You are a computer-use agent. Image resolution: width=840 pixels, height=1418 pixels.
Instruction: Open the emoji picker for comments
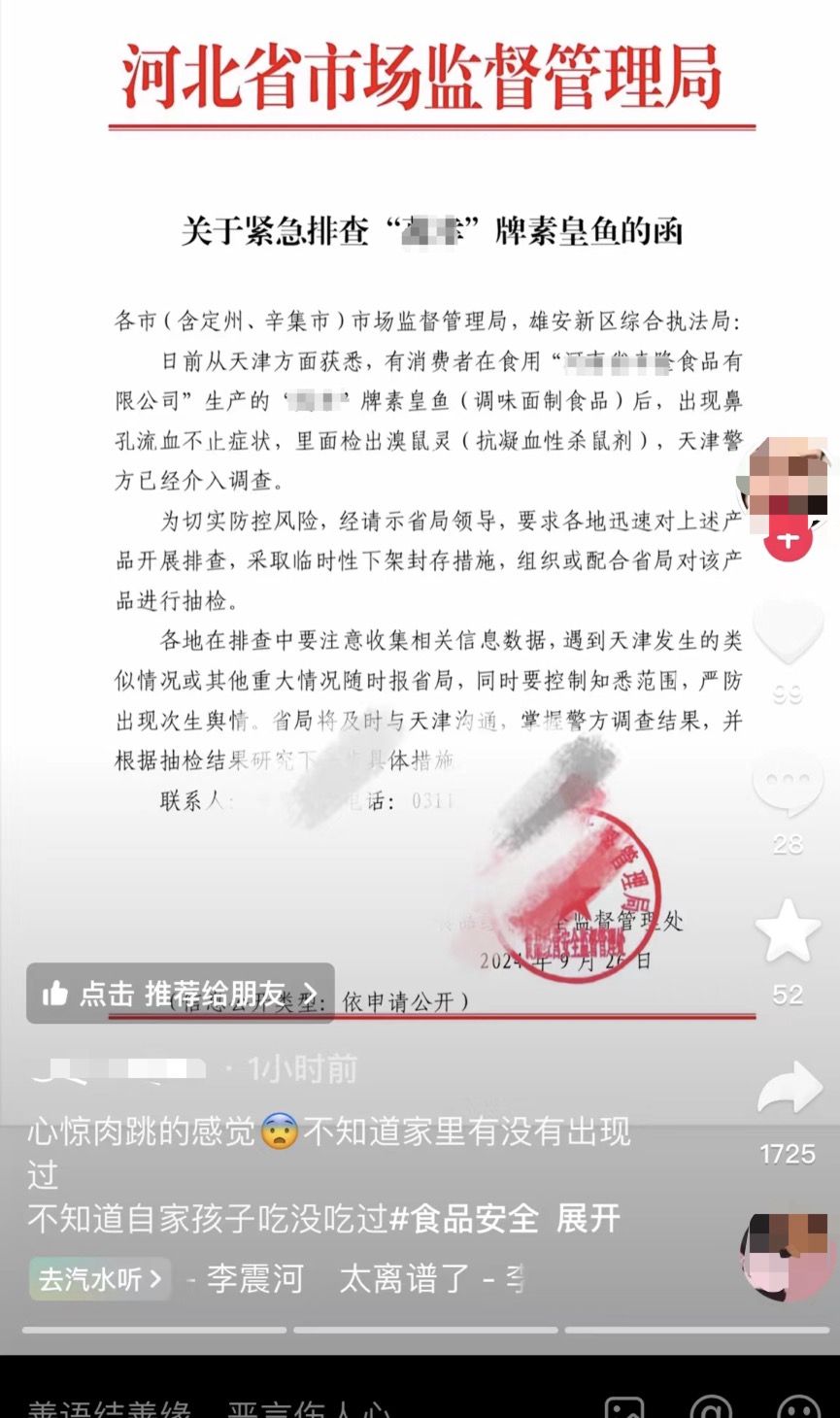point(798,1406)
